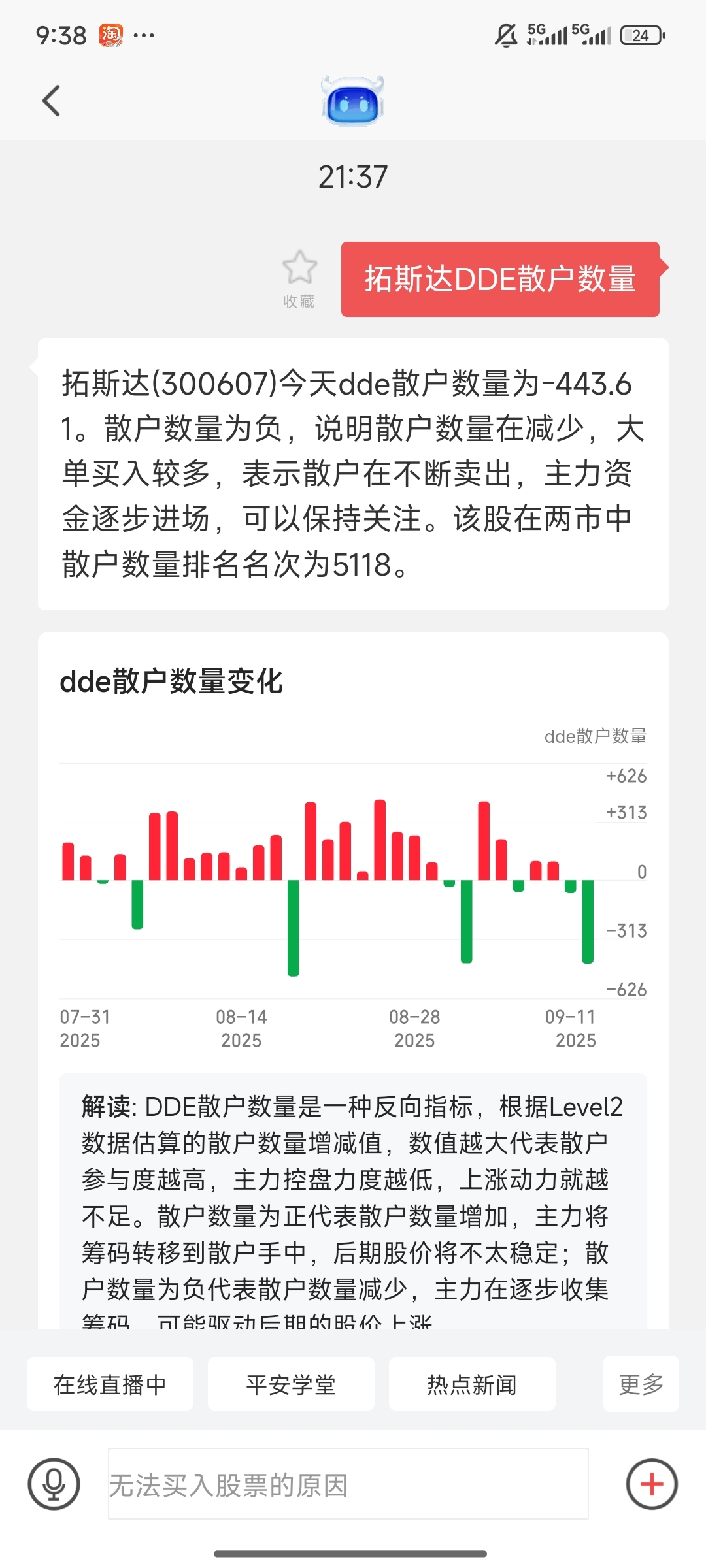
Task: Show more shortcuts with 更多
Action: click(641, 1384)
